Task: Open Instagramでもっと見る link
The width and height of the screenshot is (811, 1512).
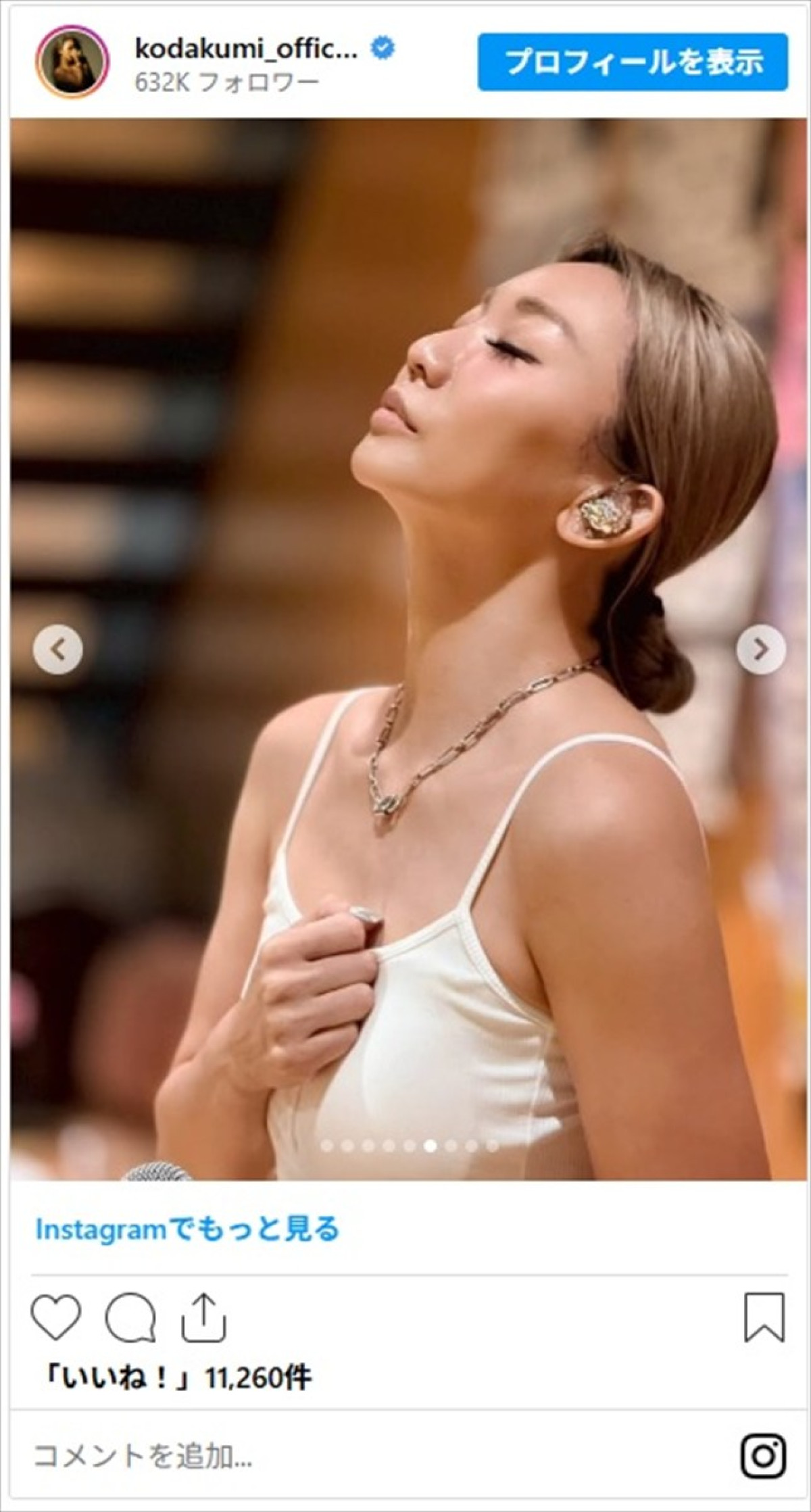Action: pos(187,1229)
